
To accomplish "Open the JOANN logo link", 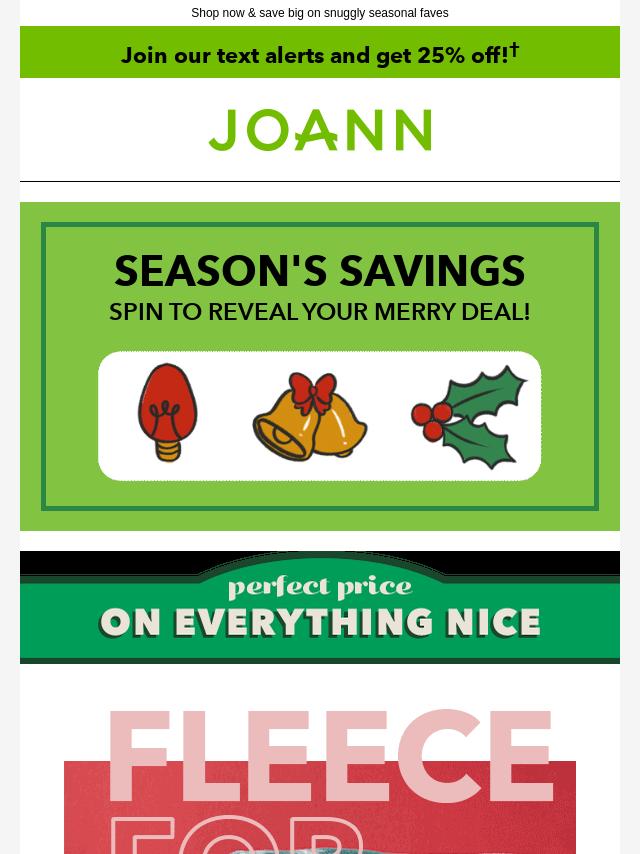I will (x=320, y=130).
